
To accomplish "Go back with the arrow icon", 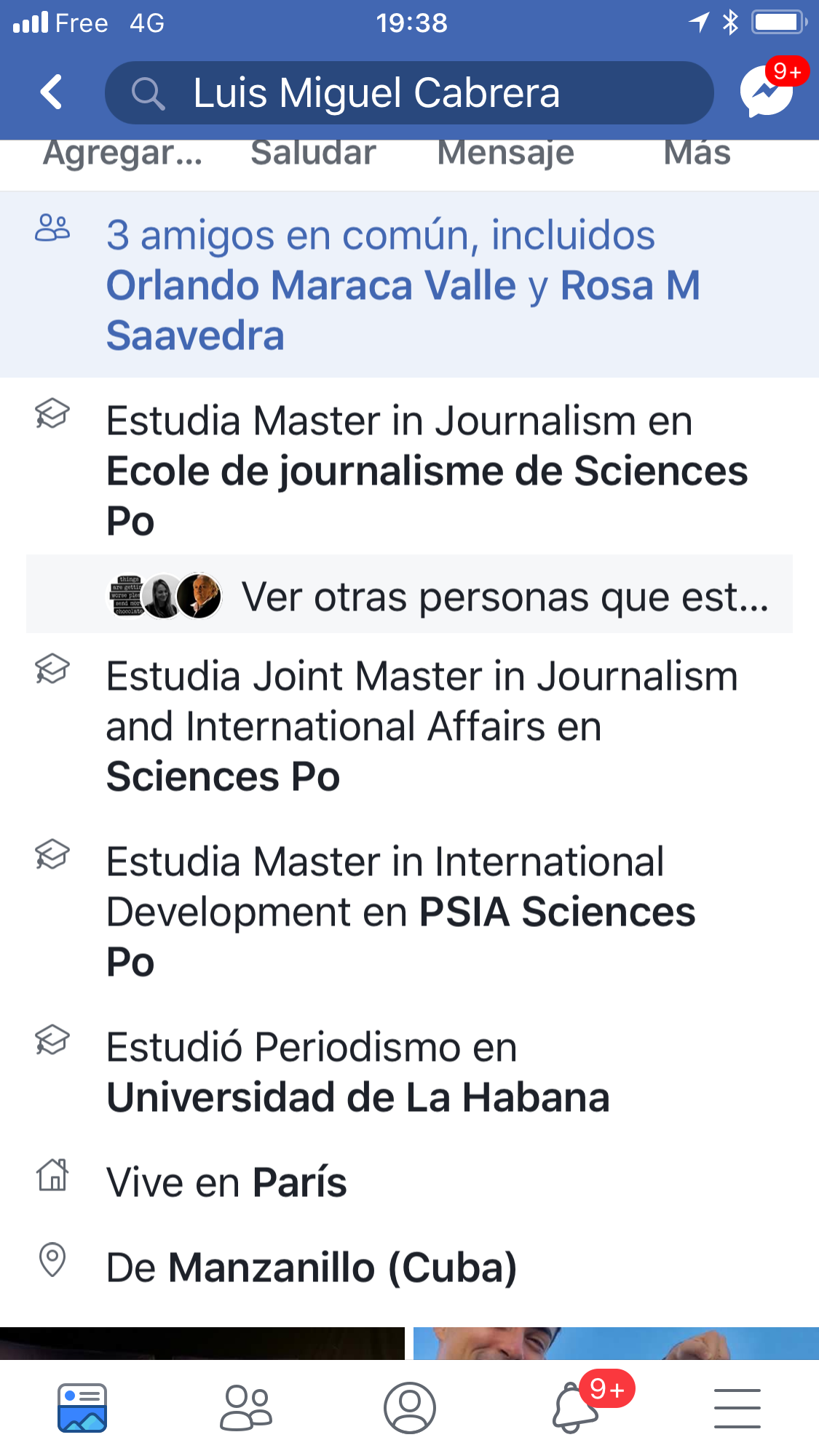I will [x=51, y=92].
